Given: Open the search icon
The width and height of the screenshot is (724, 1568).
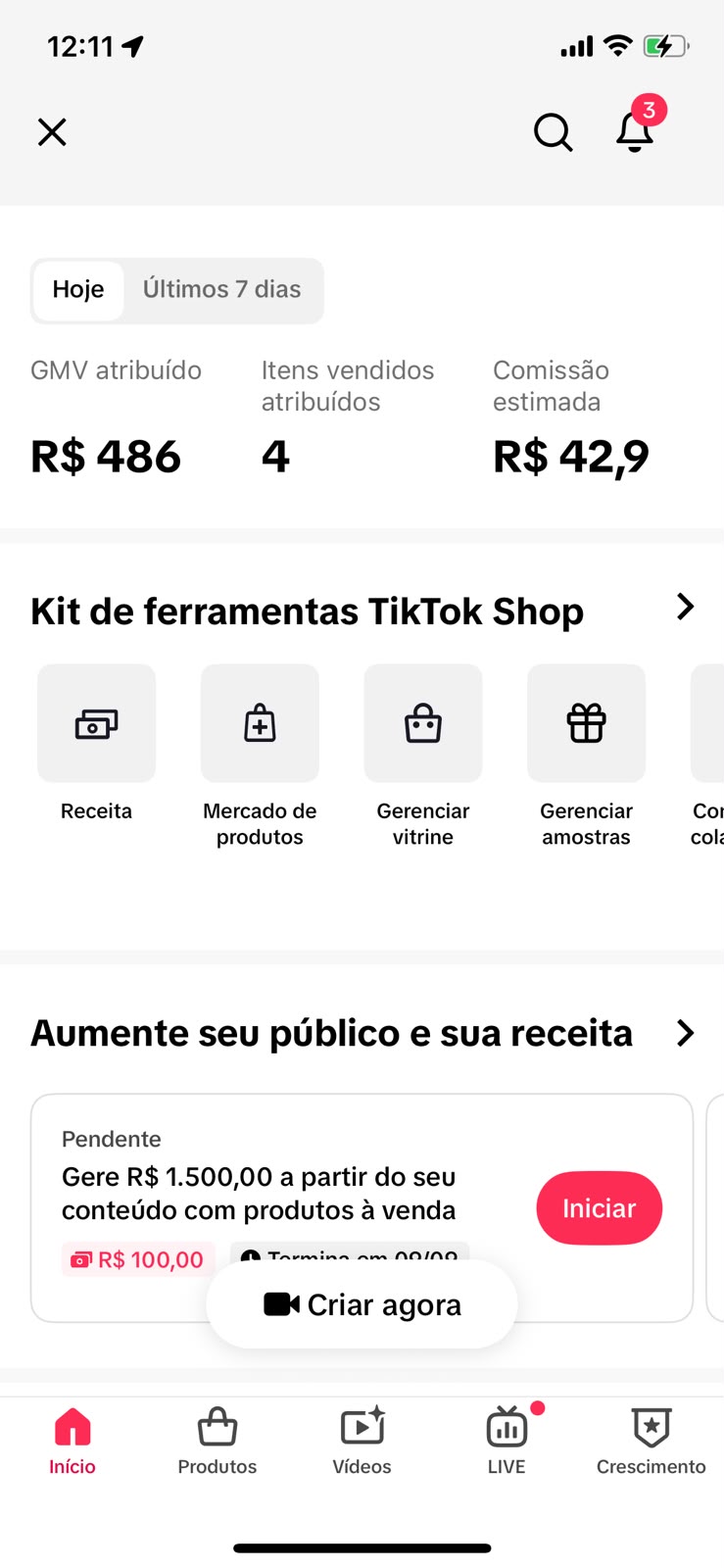Looking at the screenshot, I should pos(553,132).
